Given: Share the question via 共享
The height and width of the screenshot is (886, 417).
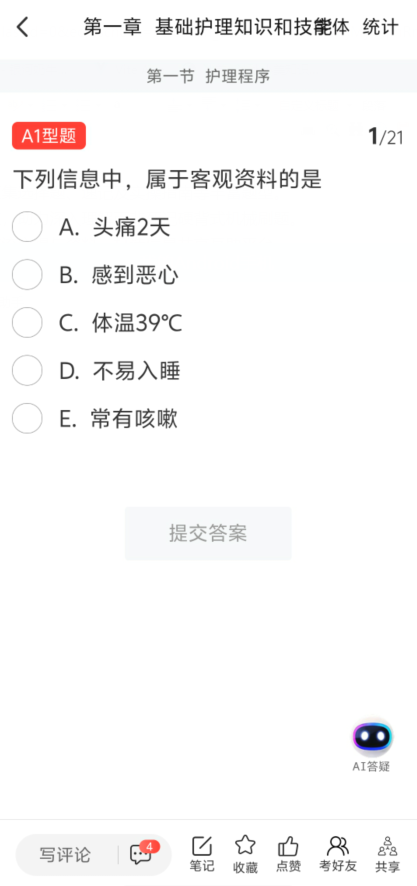Looking at the screenshot, I should [x=388, y=854].
